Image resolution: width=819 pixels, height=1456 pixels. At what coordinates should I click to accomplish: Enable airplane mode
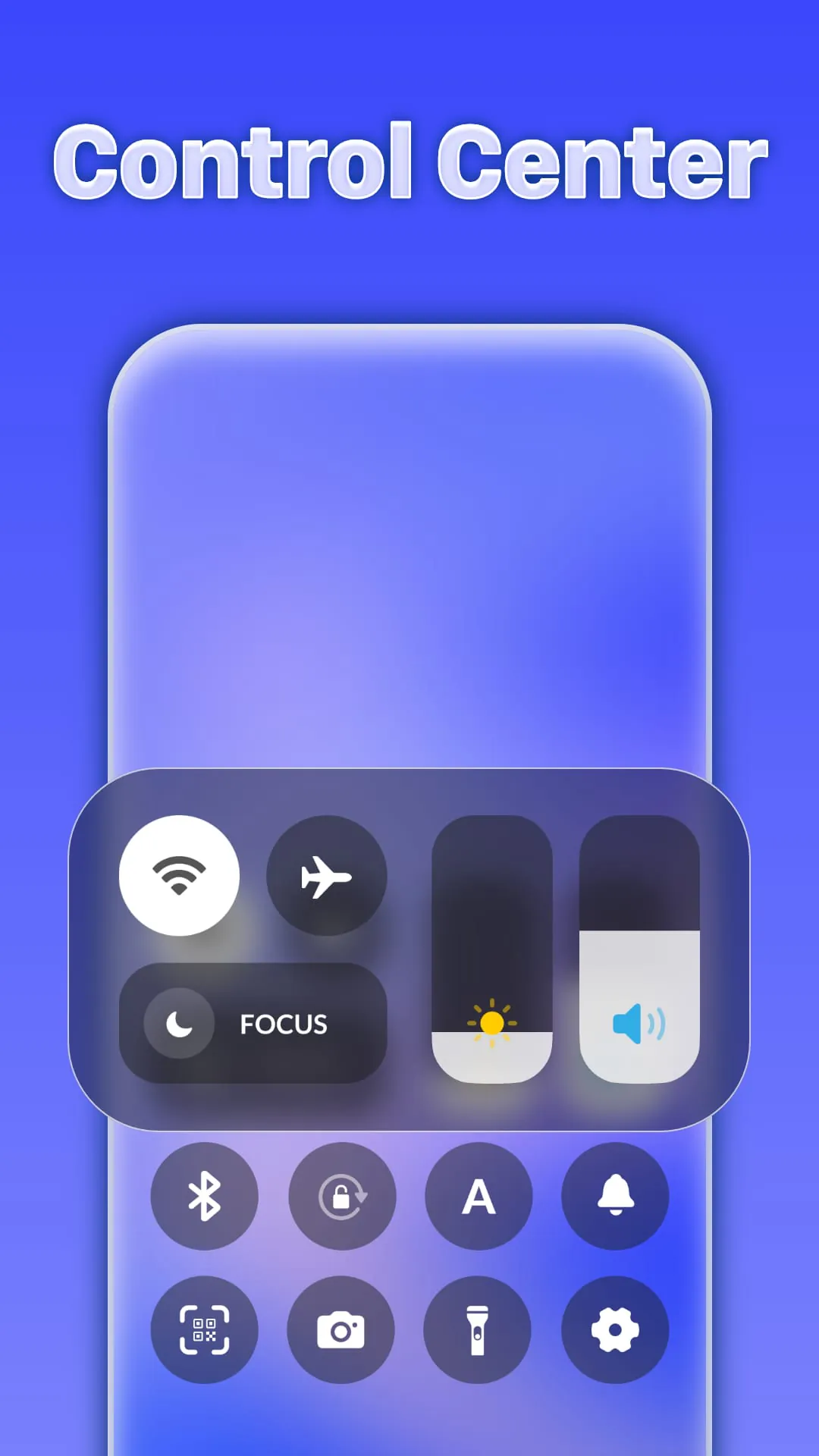pos(327,876)
